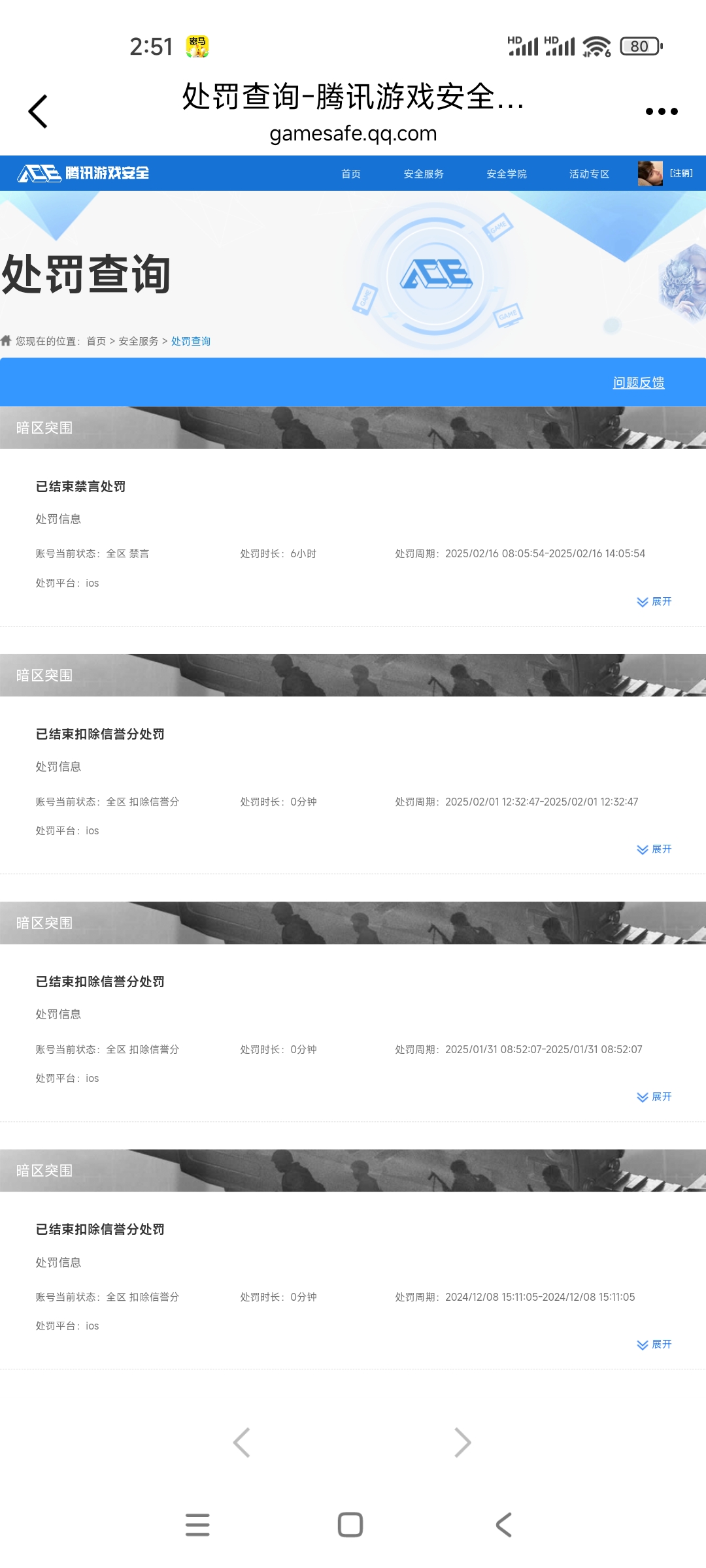
Task: Open the 首页 nav item
Action: click(351, 174)
